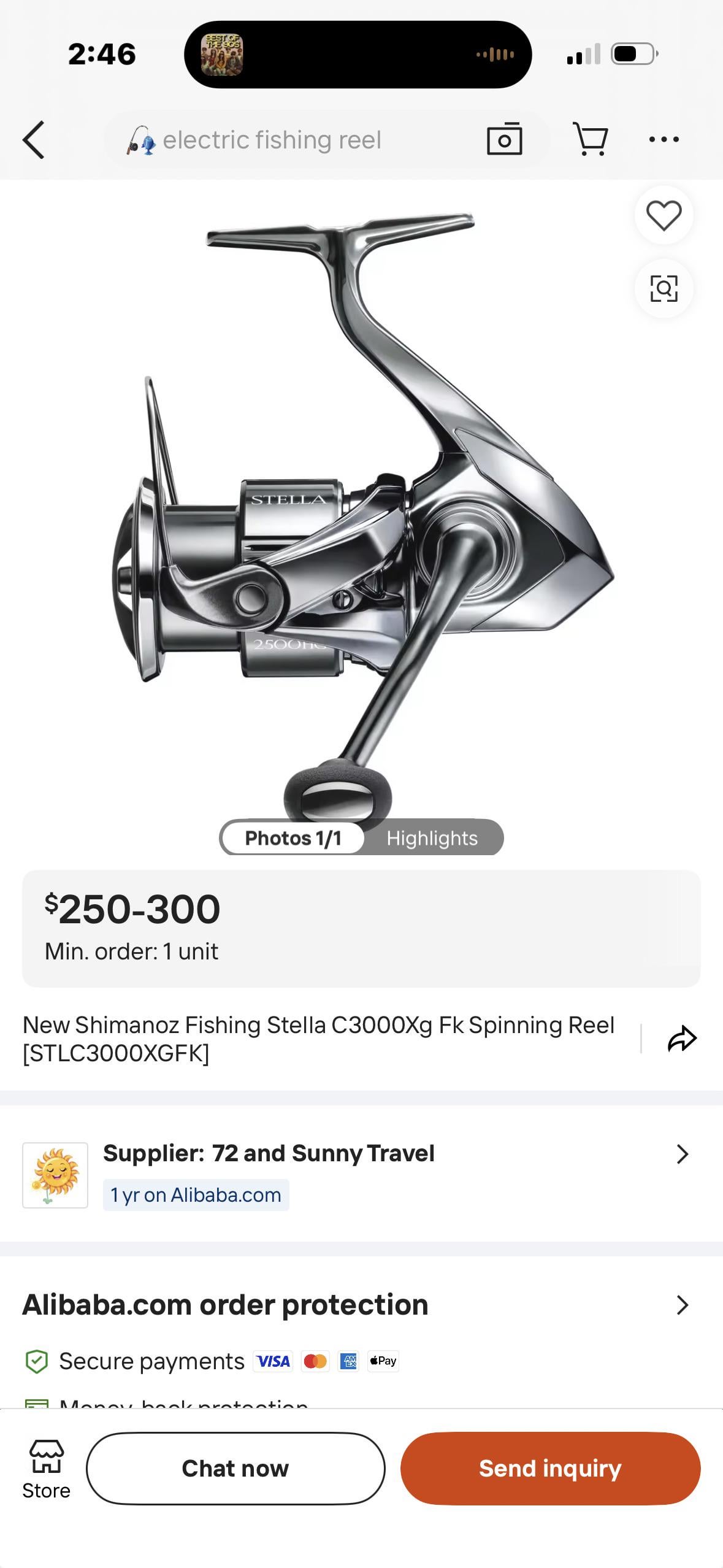Image resolution: width=723 pixels, height=1568 pixels.
Task: Tap the electric fishing reel search field
Action: pos(288,140)
